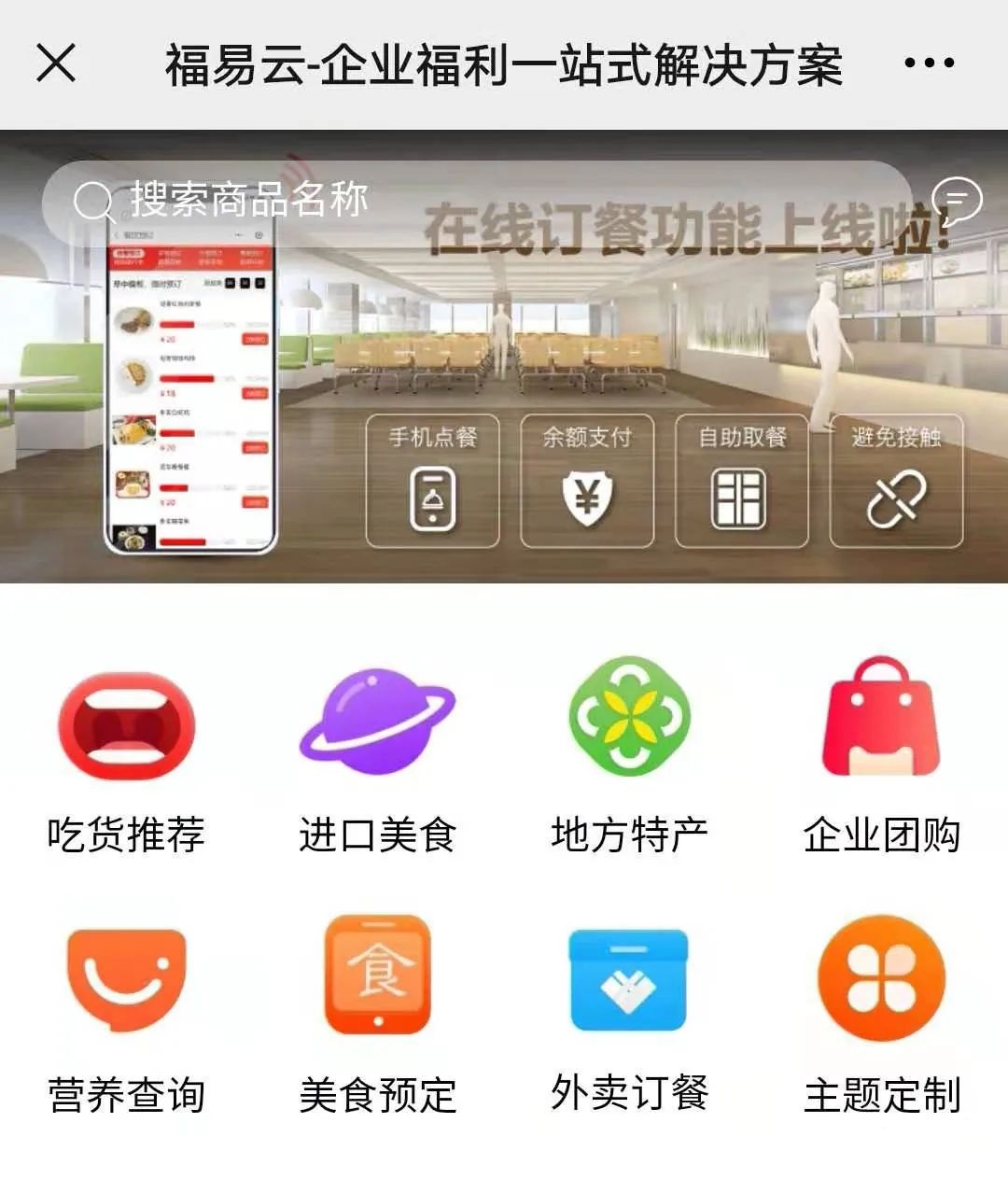Tap the 搜索商品名称 search box

(467, 201)
